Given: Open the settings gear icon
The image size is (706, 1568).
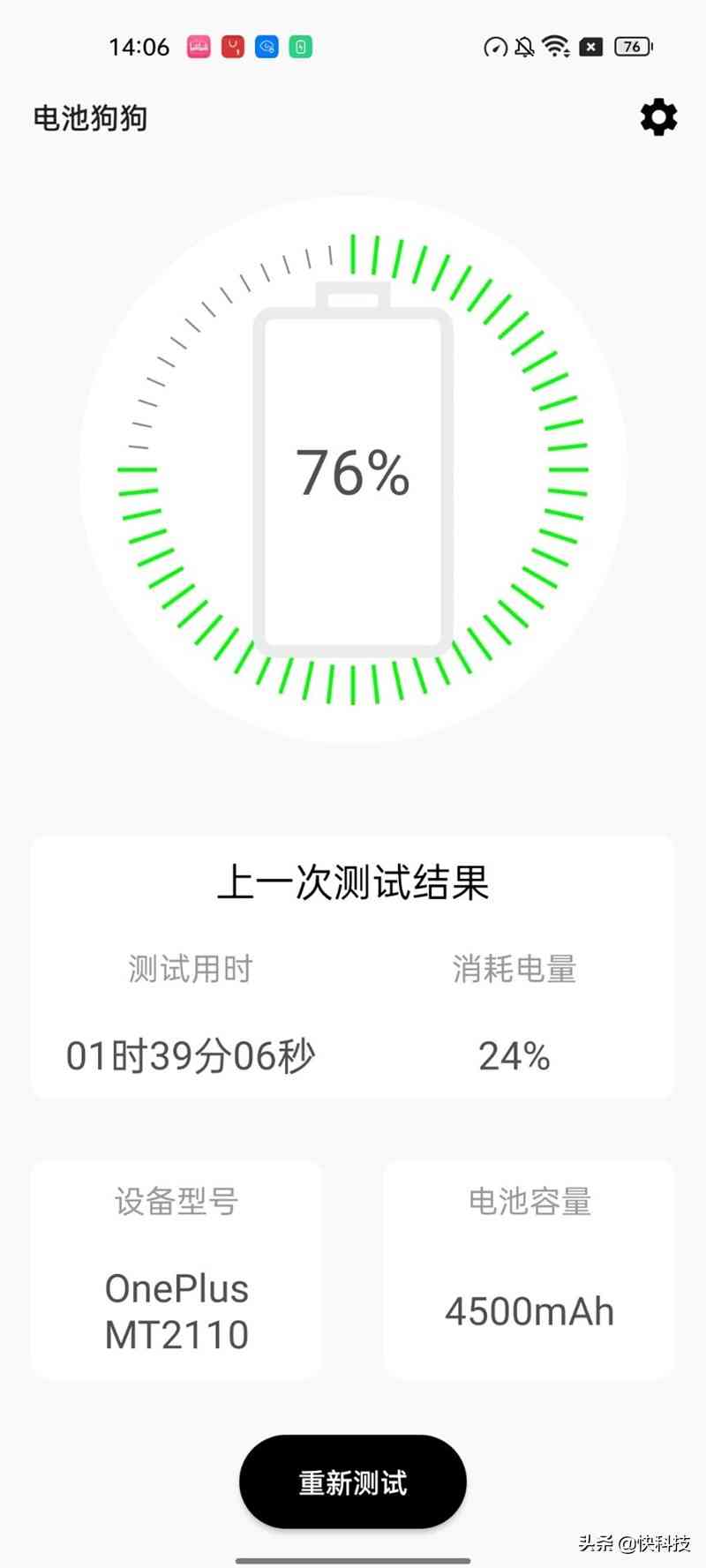Looking at the screenshot, I should 658,117.
